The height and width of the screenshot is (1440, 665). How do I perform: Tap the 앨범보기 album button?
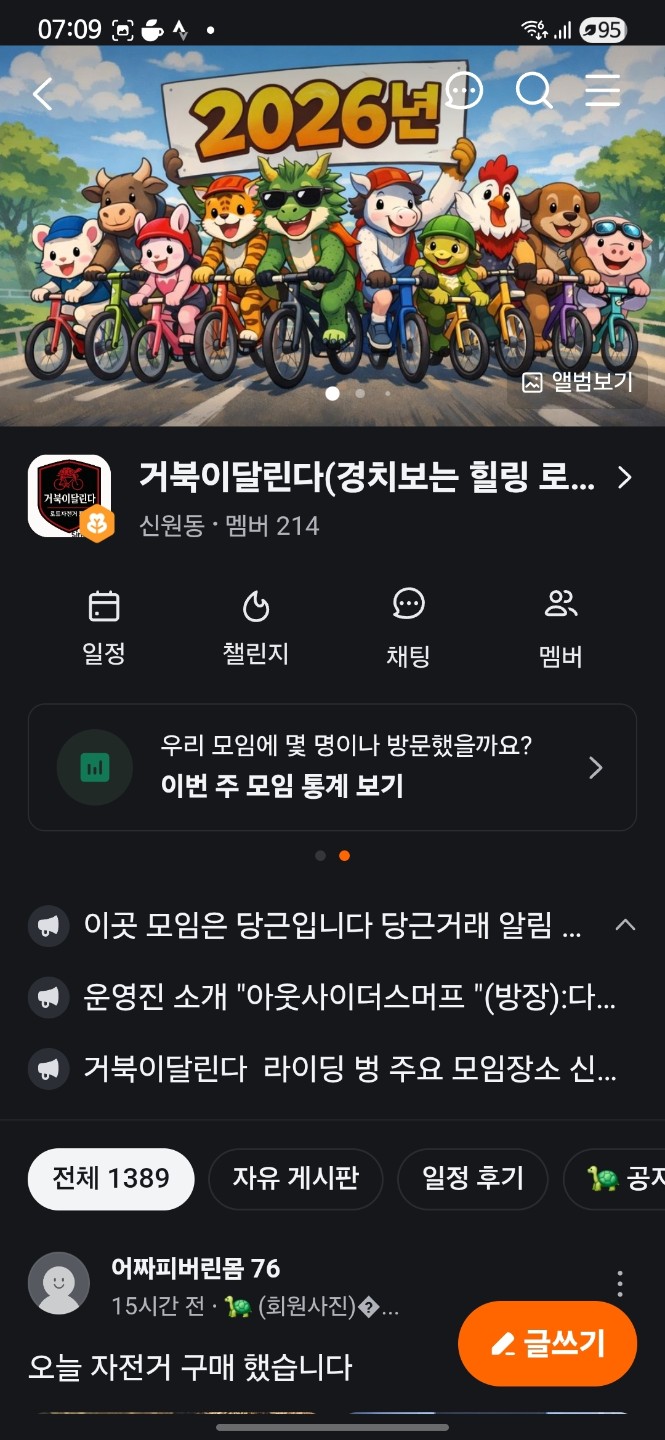[x=578, y=382]
